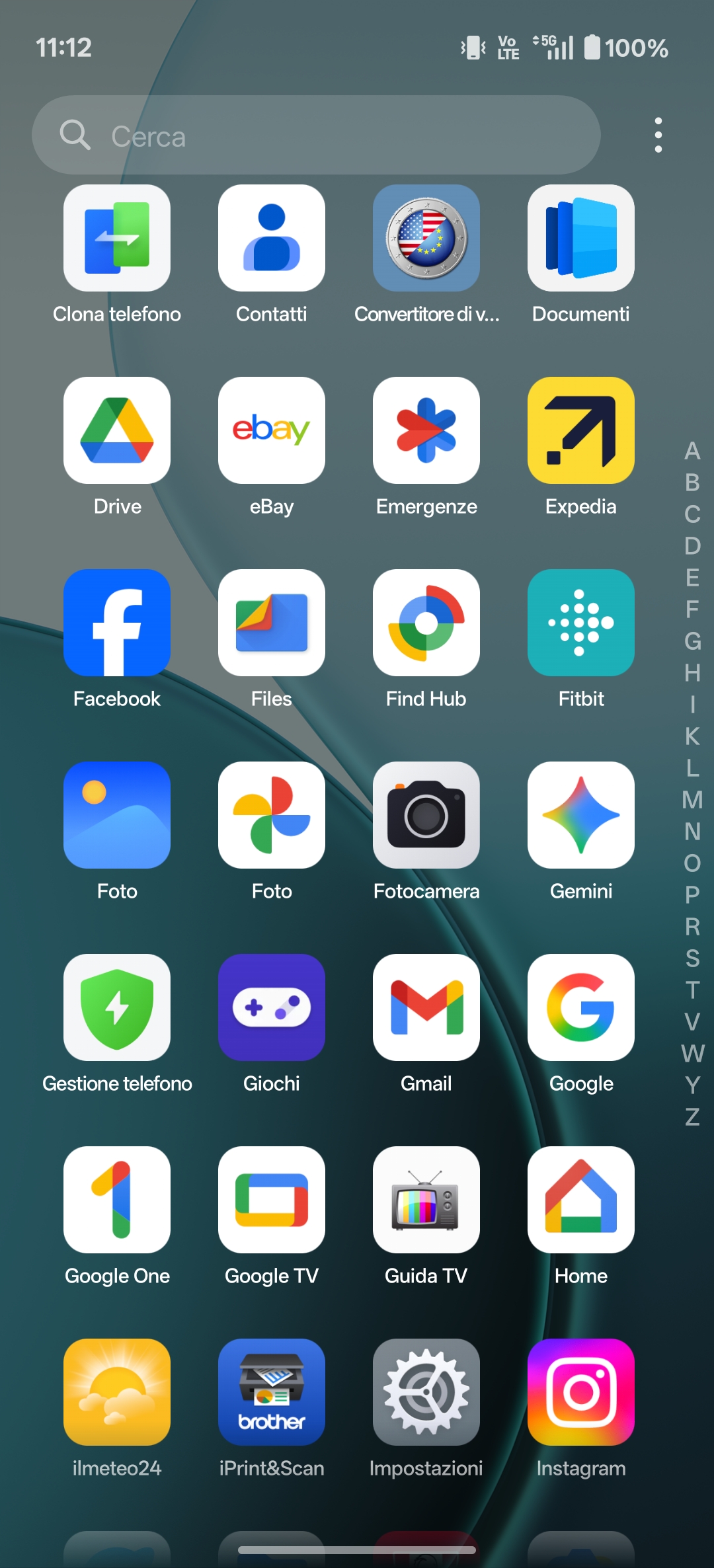The height and width of the screenshot is (1568, 714).
Task: Launch the Clona telefono app
Action: (x=117, y=238)
